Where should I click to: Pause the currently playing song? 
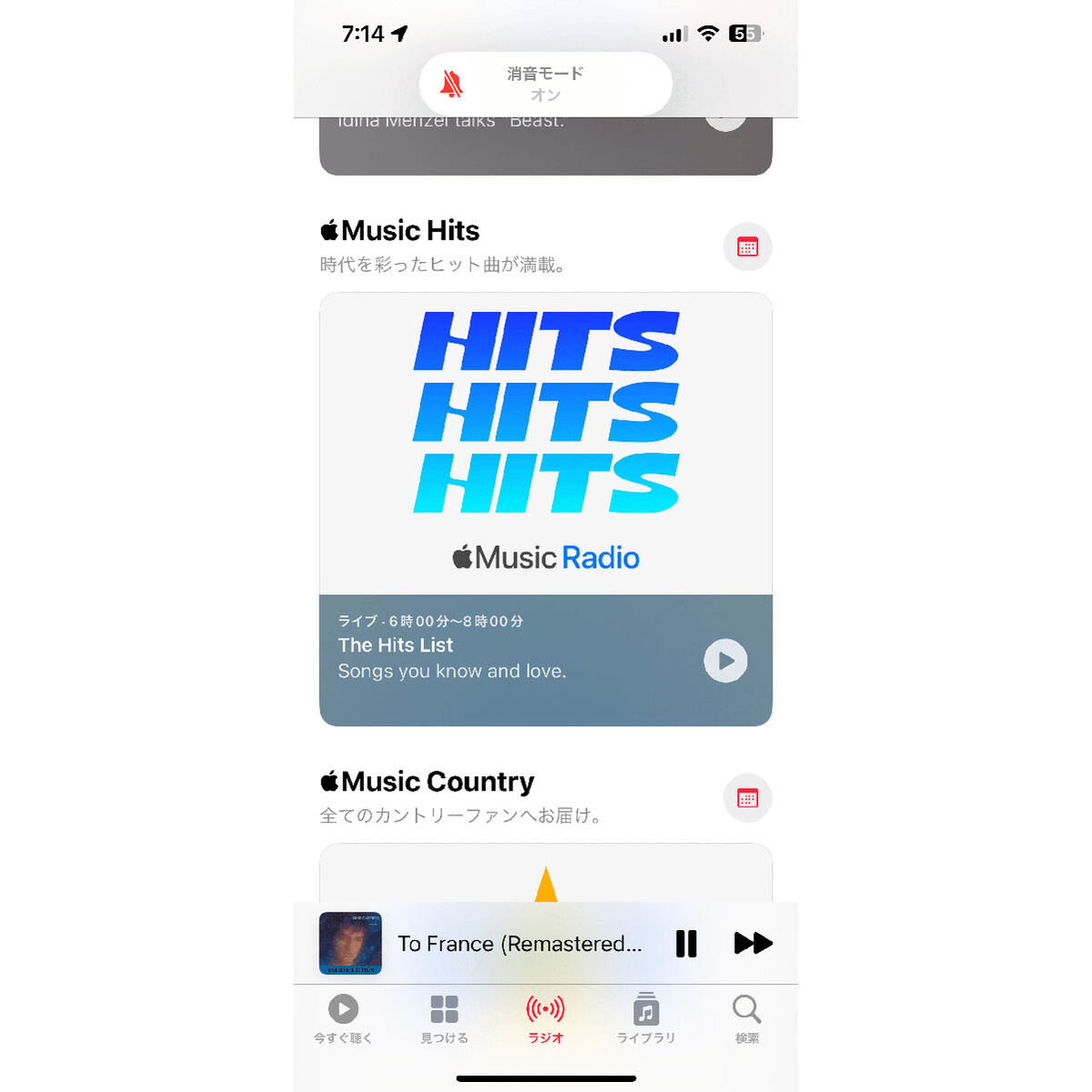coord(686,944)
